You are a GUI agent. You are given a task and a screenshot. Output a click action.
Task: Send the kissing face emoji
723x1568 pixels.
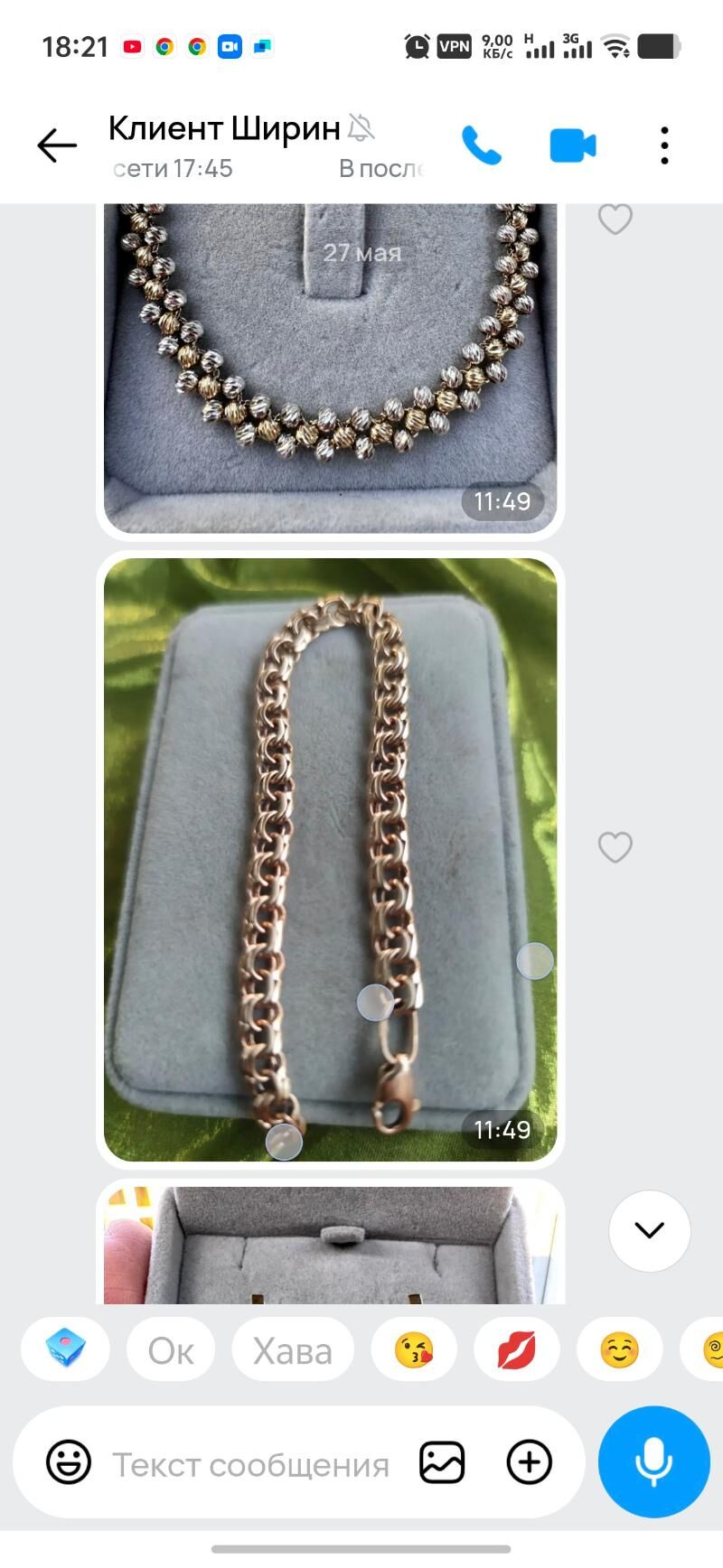pos(414,1350)
